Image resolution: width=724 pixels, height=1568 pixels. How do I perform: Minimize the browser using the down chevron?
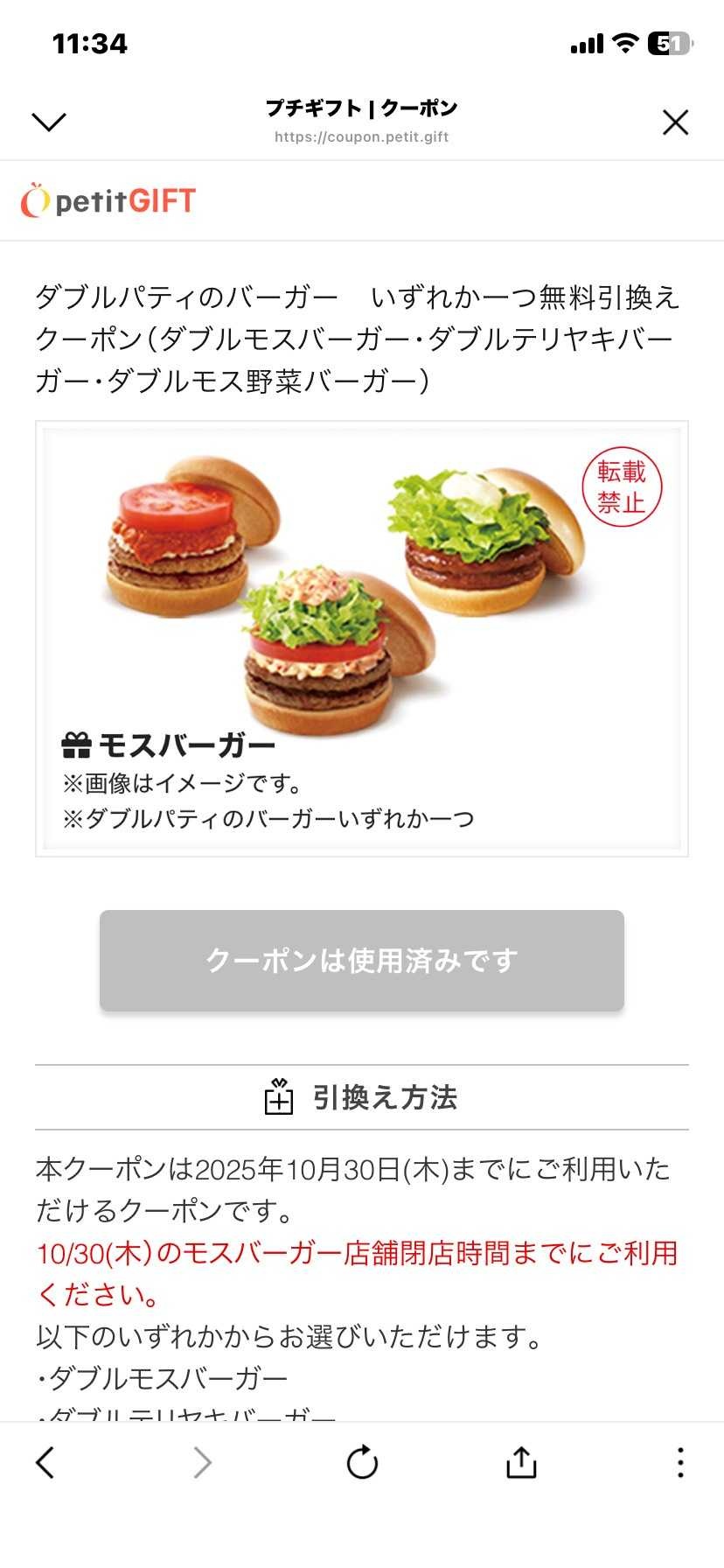click(x=49, y=122)
